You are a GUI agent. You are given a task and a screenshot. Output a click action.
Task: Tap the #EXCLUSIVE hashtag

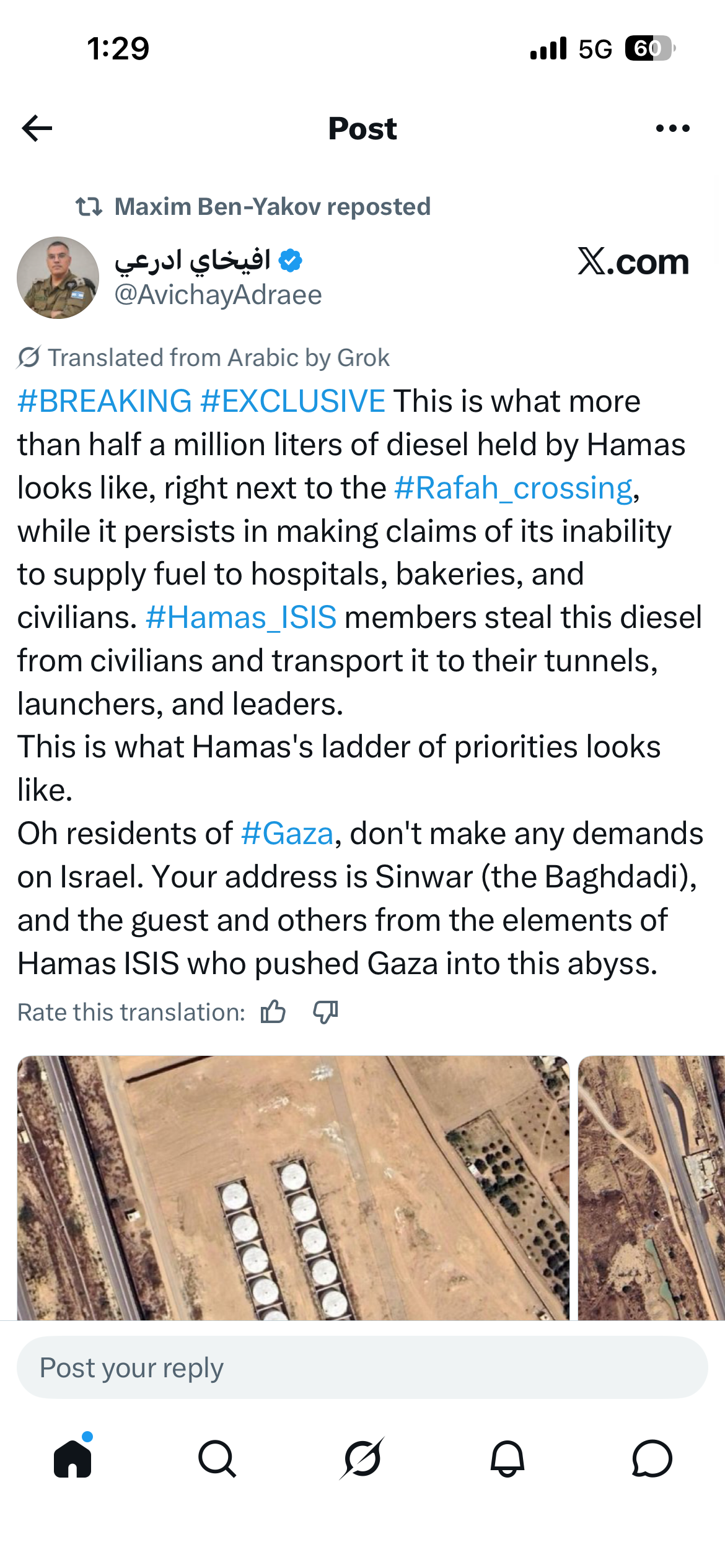coord(293,401)
